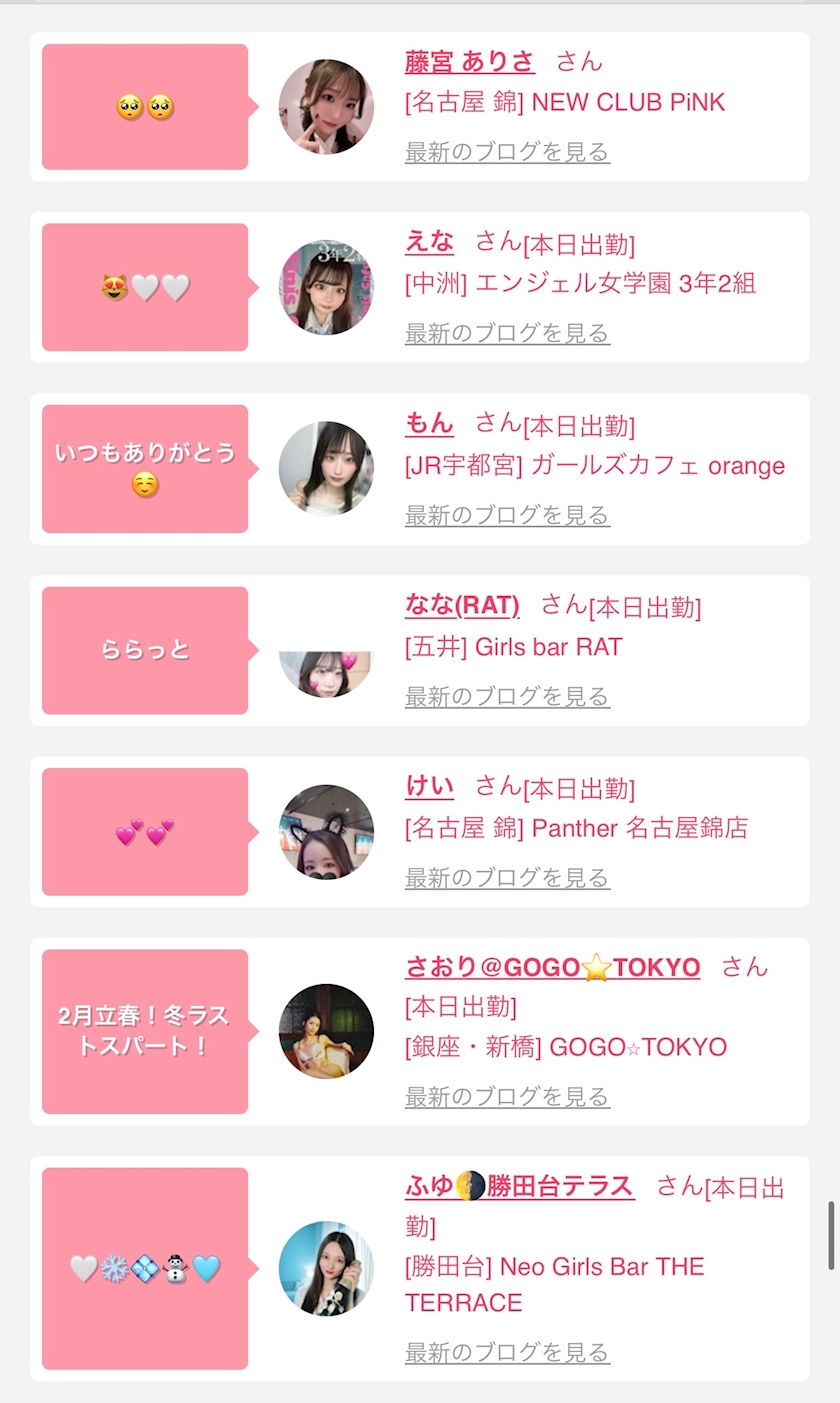
Task: View latest blog under Girls bar RAT
Action: click(x=507, y=696)
